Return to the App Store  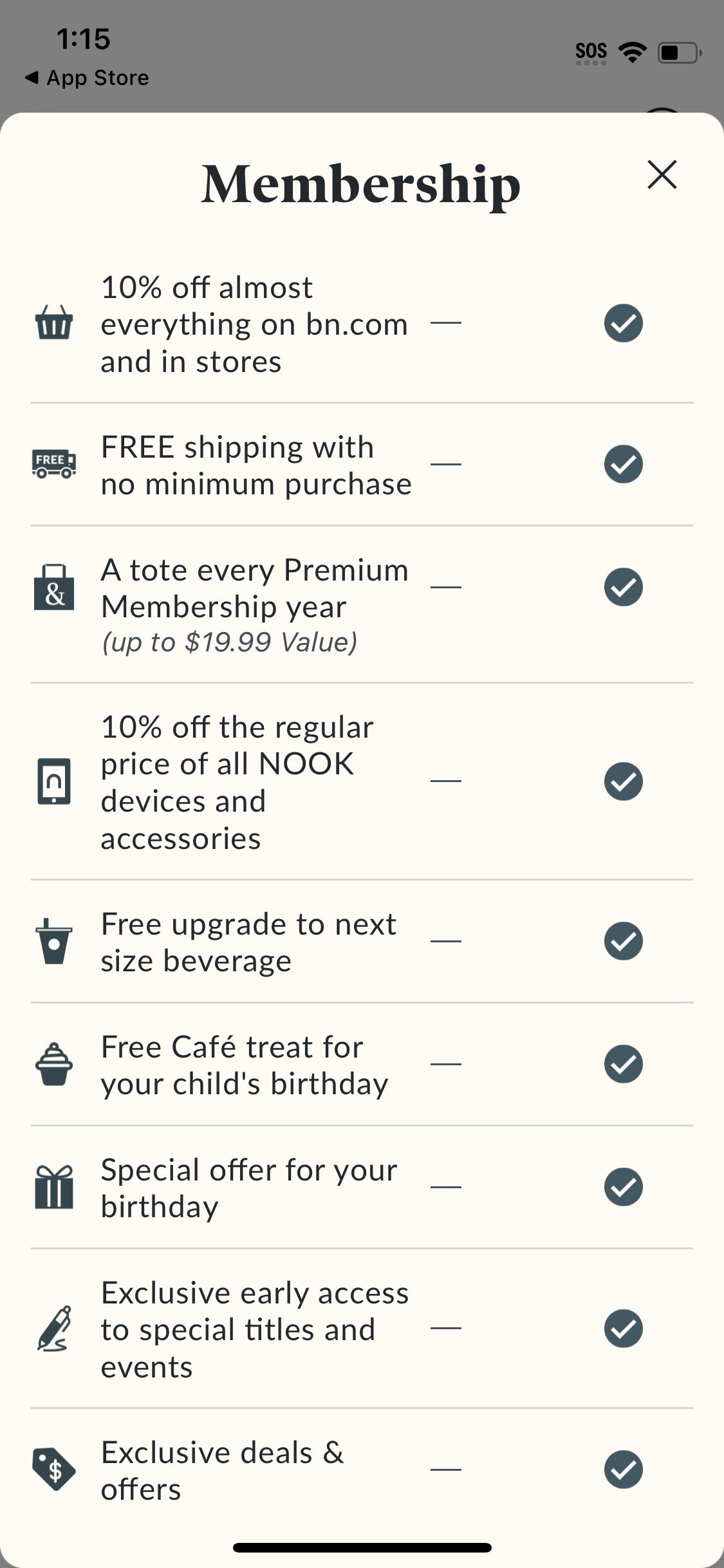pyautogui.click(x=87, y=77)
